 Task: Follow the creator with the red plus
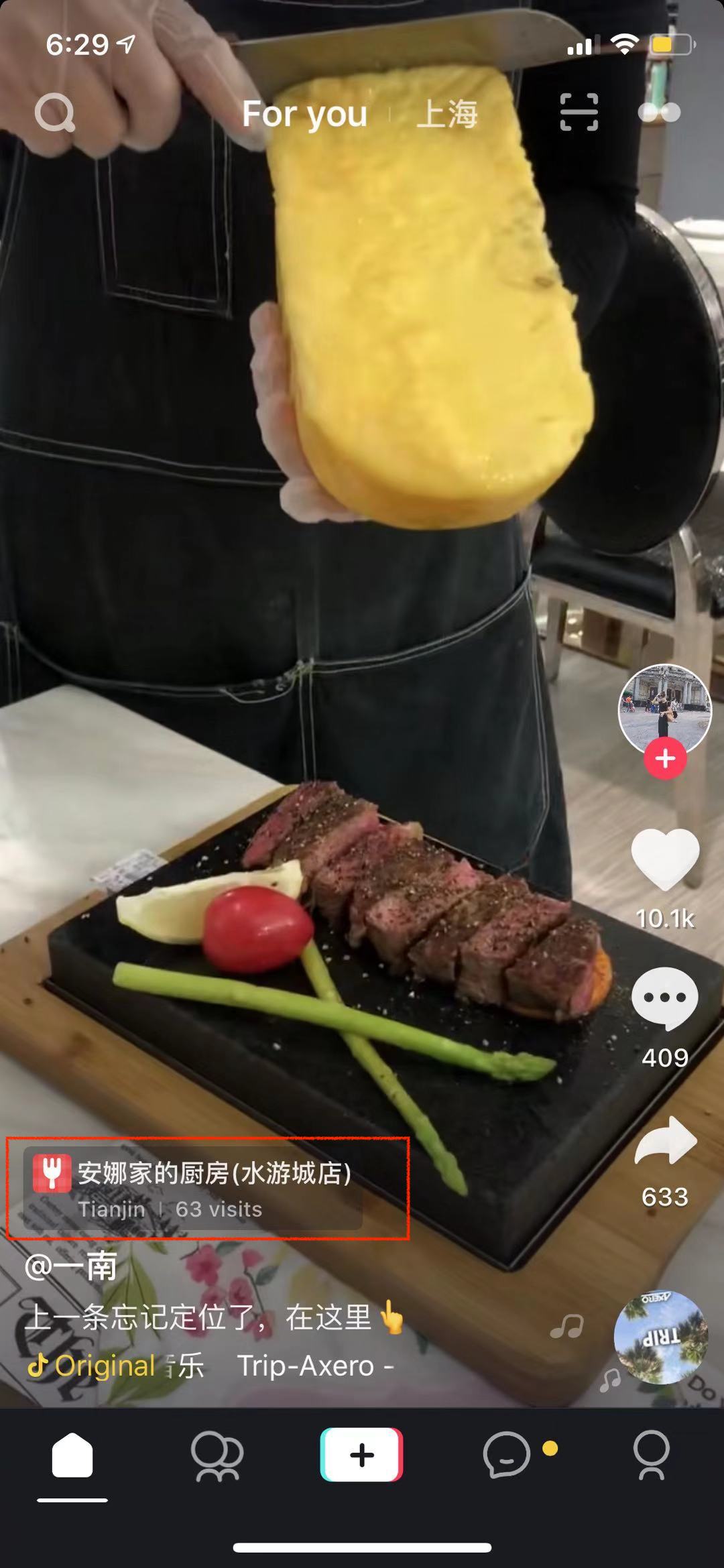pos(665,759)
